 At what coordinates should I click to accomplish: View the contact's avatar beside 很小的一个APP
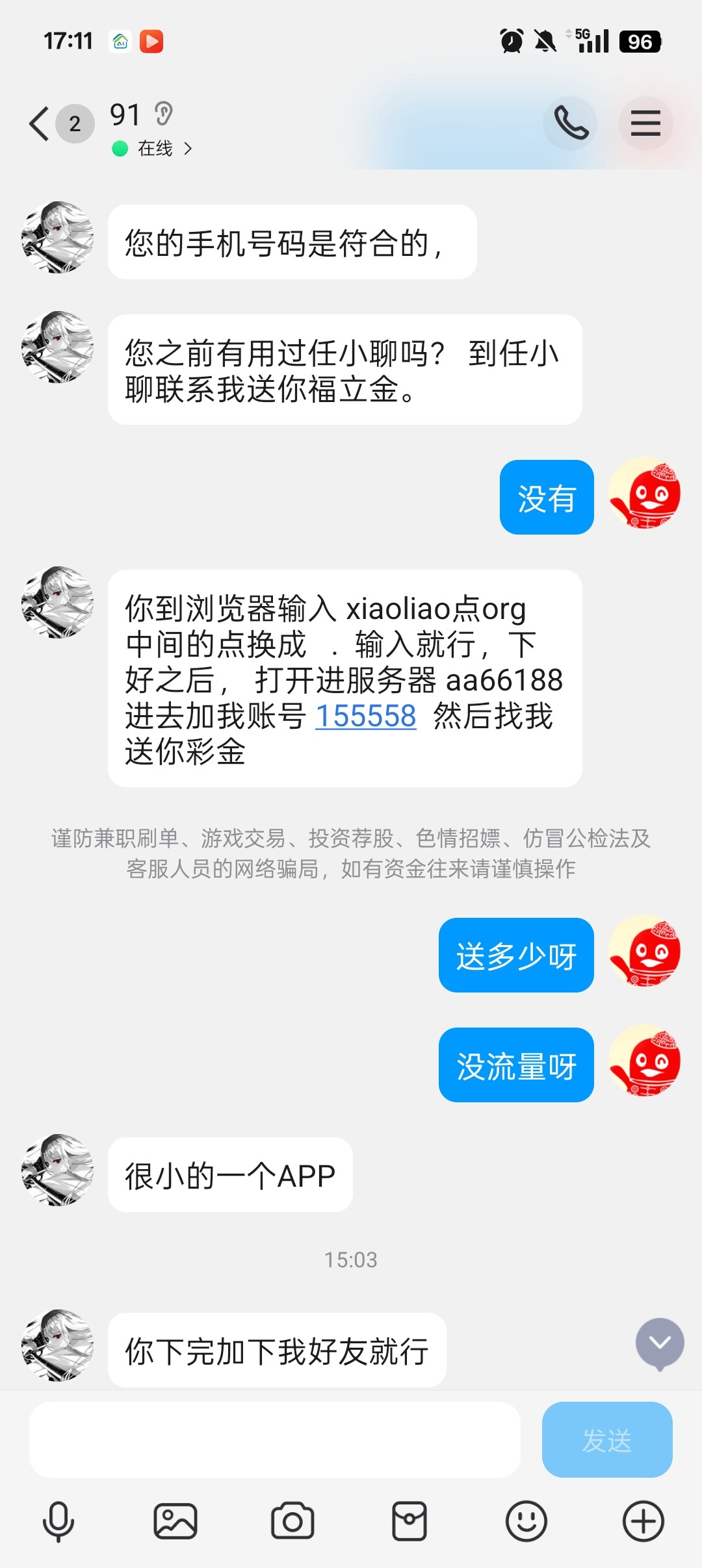coord(58,1170)
